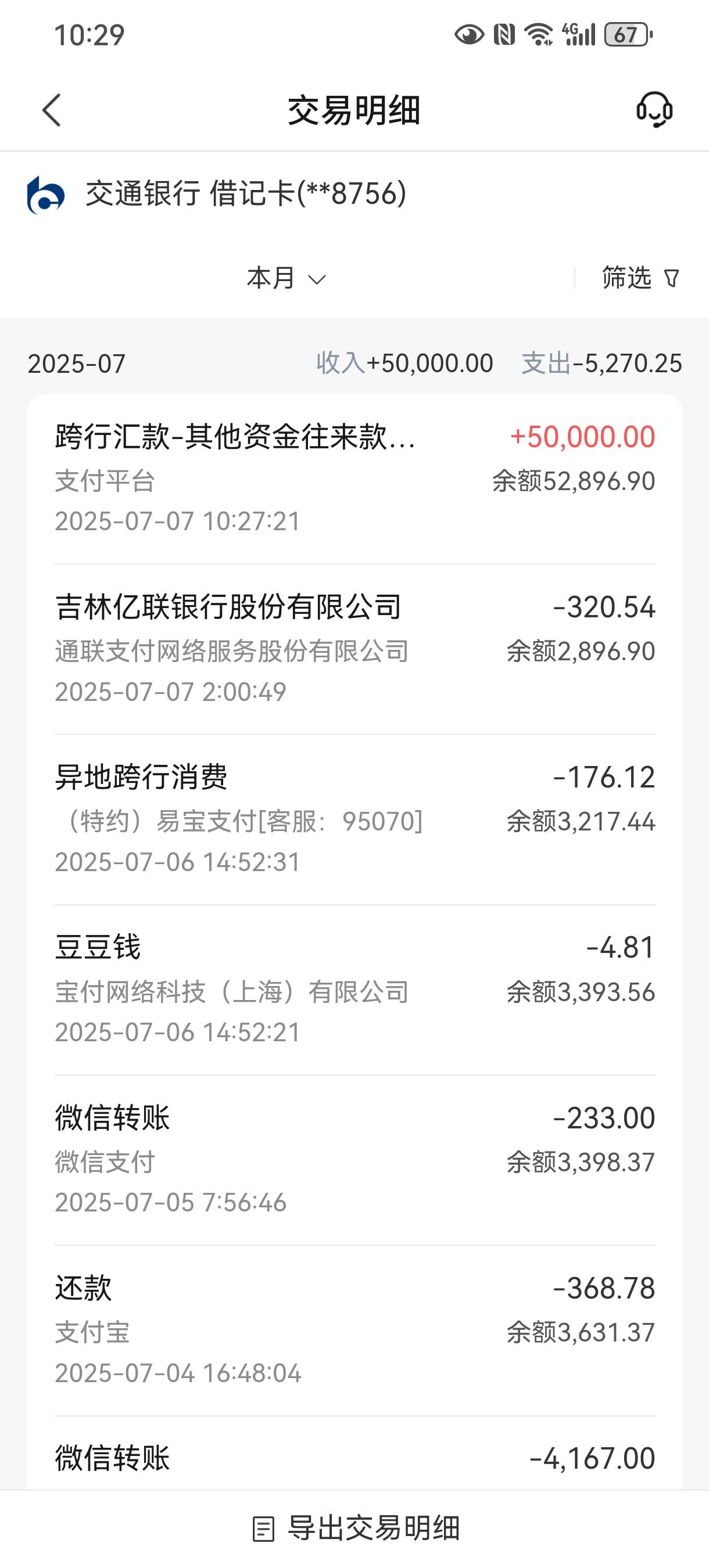Go back using the top-left arrow

[52, 110]
